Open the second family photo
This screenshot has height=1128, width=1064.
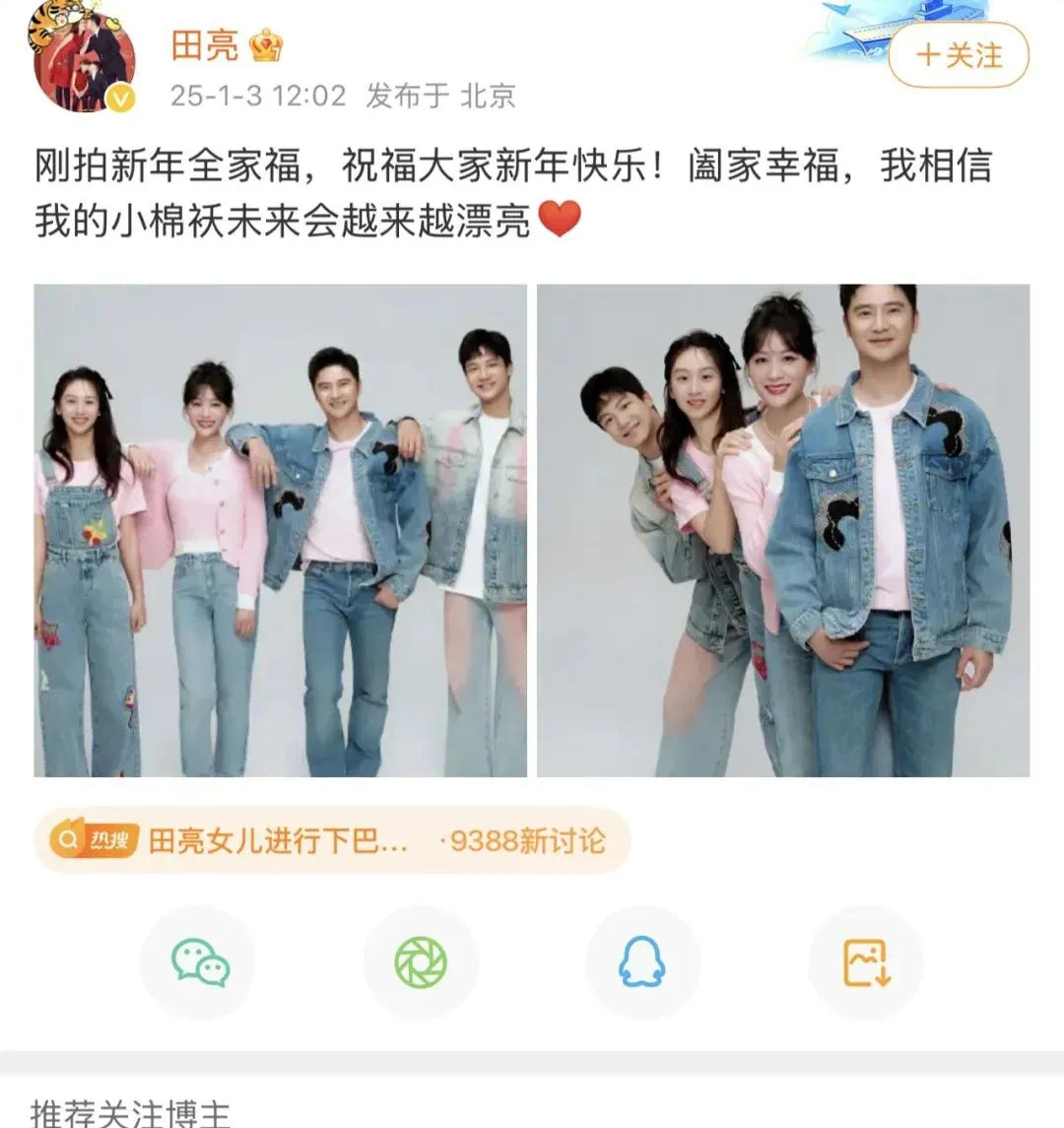click(783, 530)
